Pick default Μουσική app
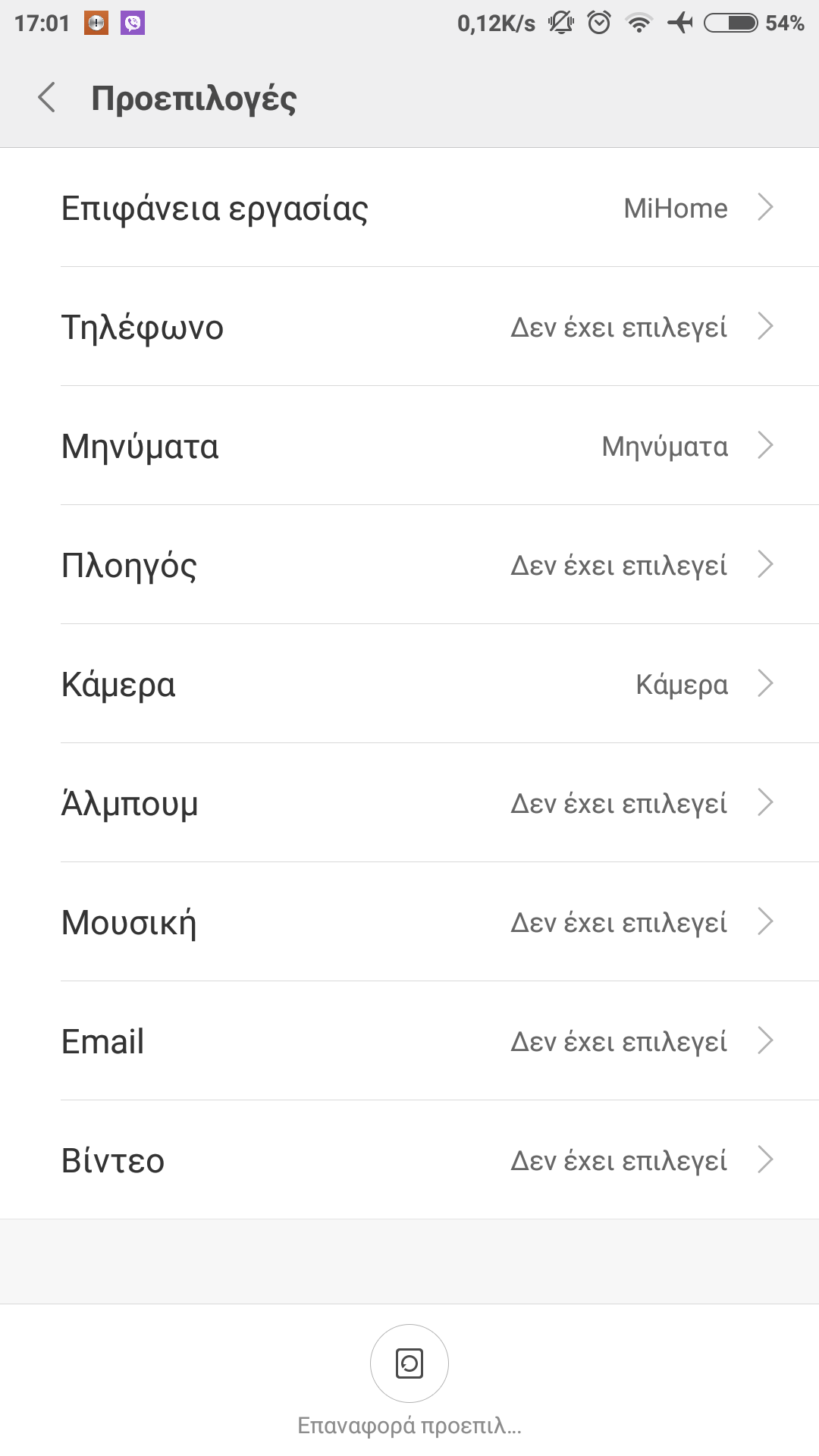The width and height of the screenshot is (819, 1456). [x=409, y=922]
